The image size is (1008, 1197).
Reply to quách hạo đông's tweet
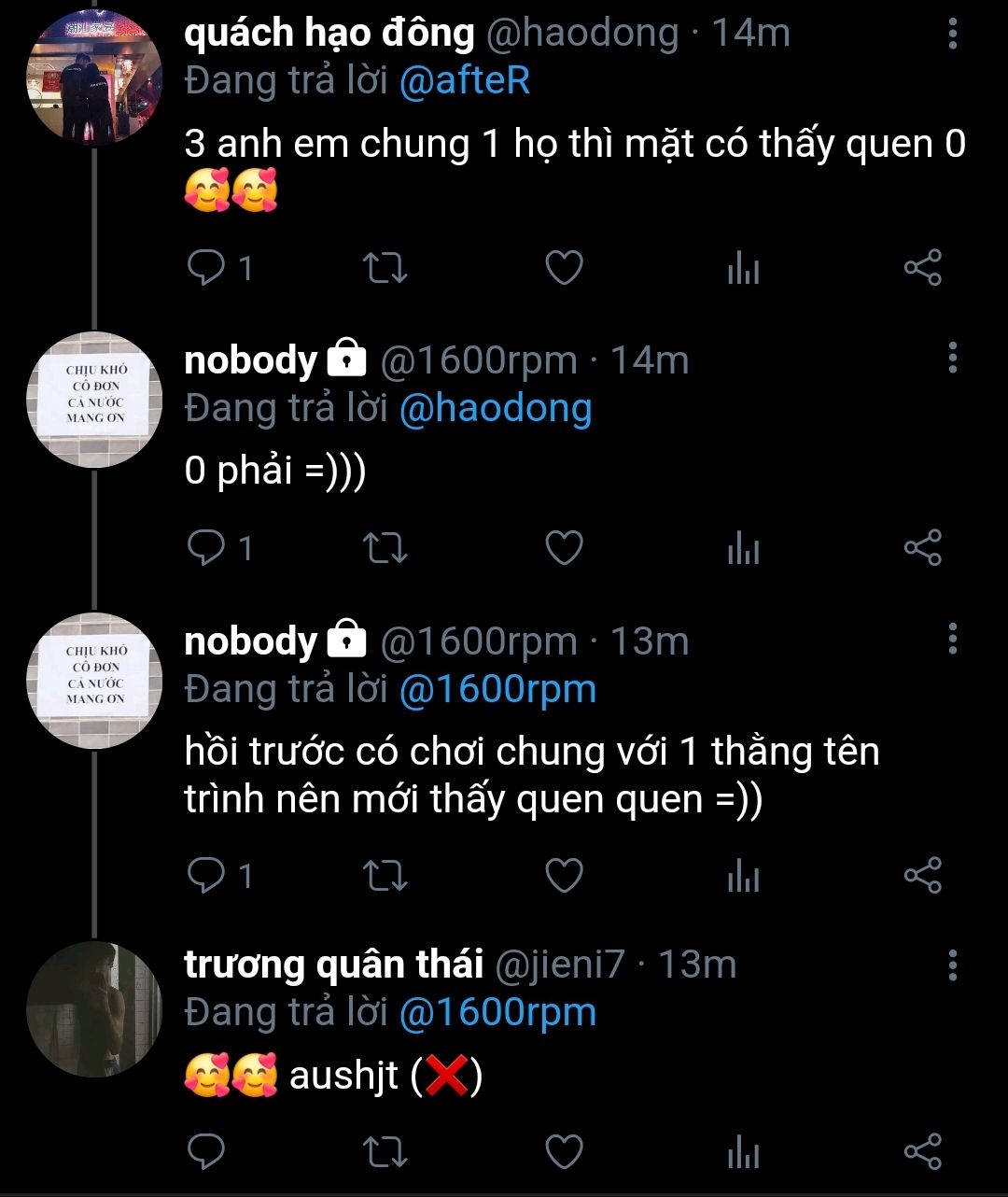tap(206, 268)
